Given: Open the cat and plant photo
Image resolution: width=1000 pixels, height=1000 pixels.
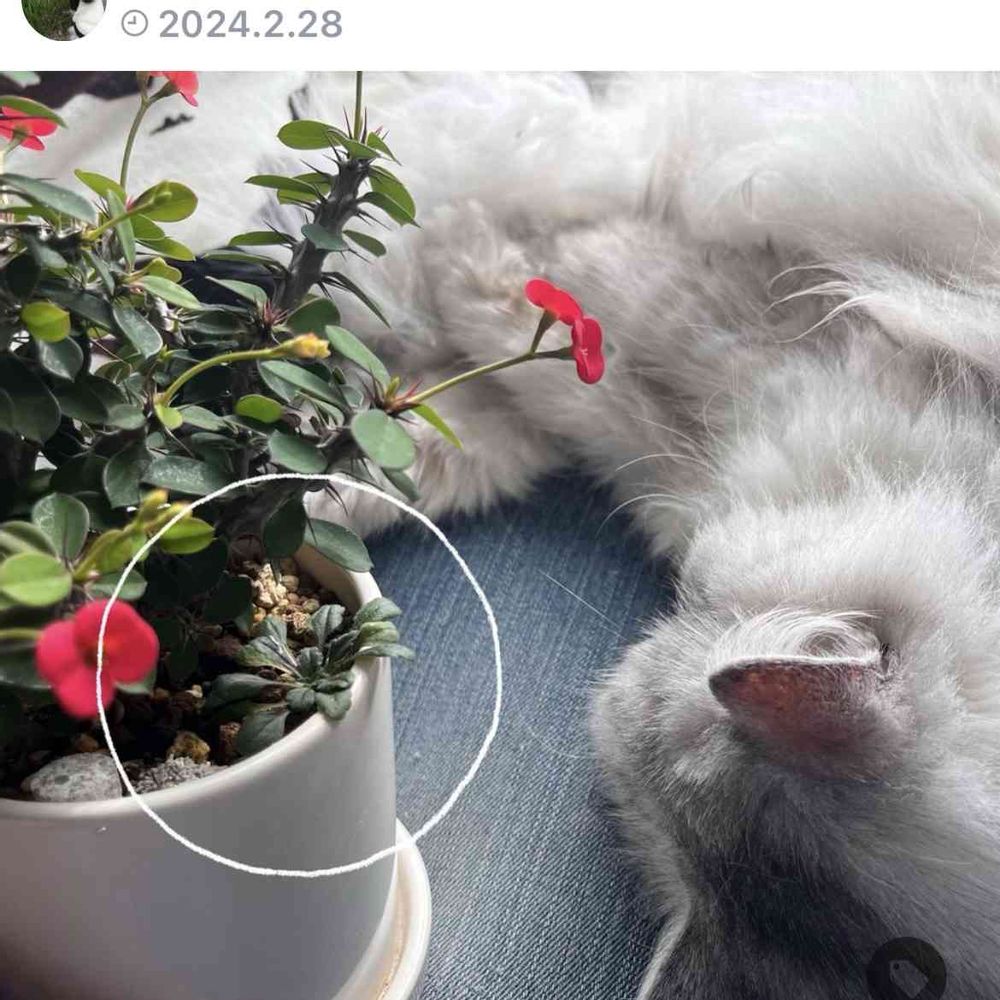Looking at the screenshot, I should 500,535.
